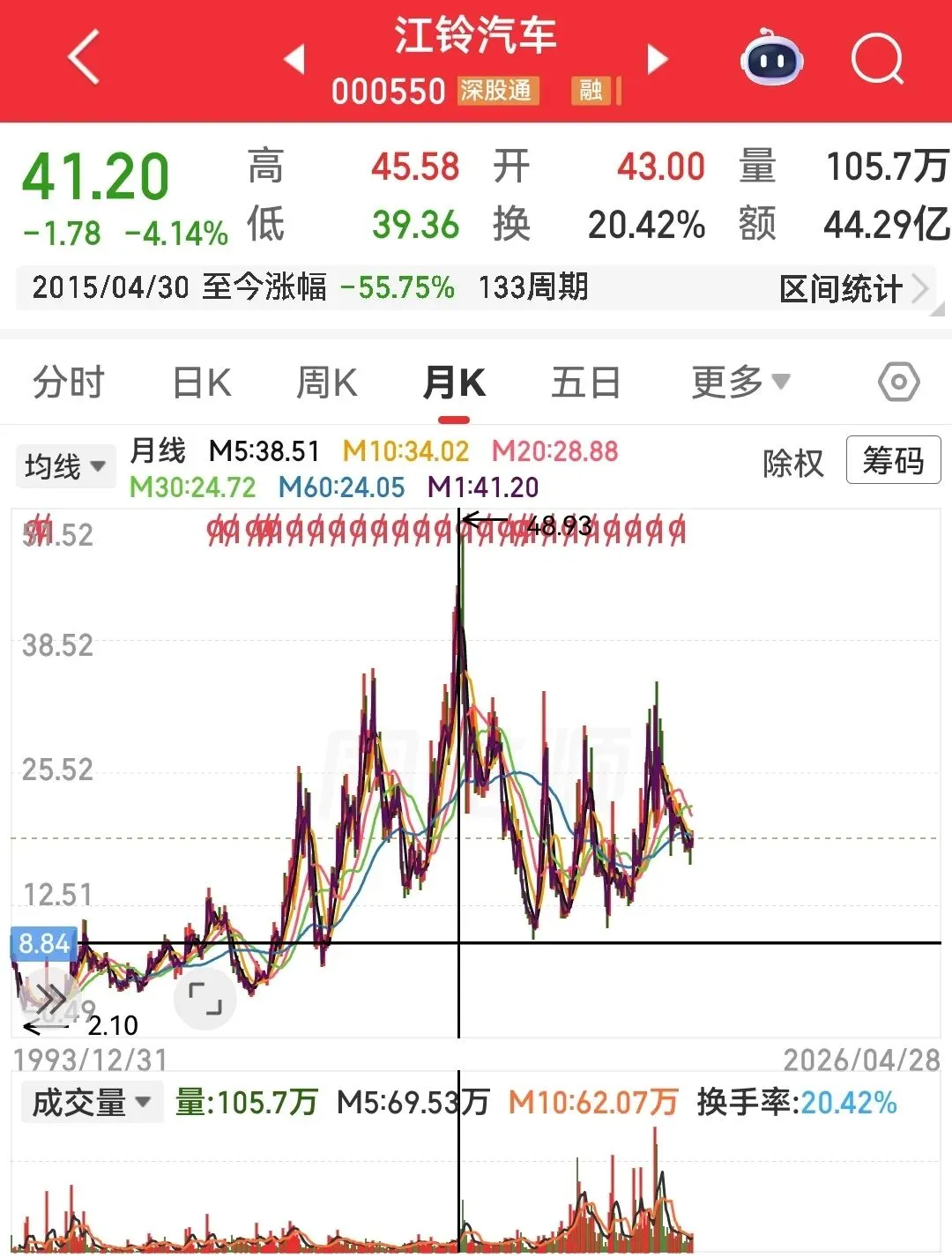Switch to the 五日 tab
952x1257 pixels.
(586, 383)
